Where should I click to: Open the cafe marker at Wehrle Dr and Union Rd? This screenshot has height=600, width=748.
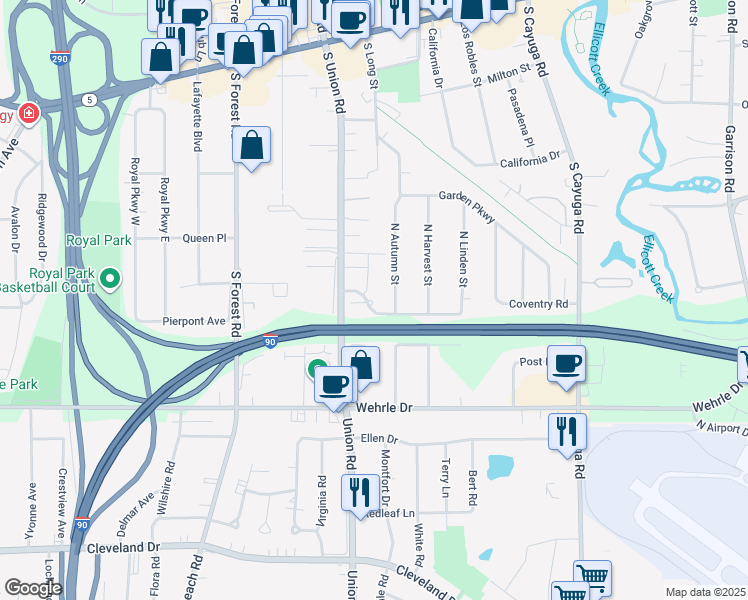coord(335,384)
